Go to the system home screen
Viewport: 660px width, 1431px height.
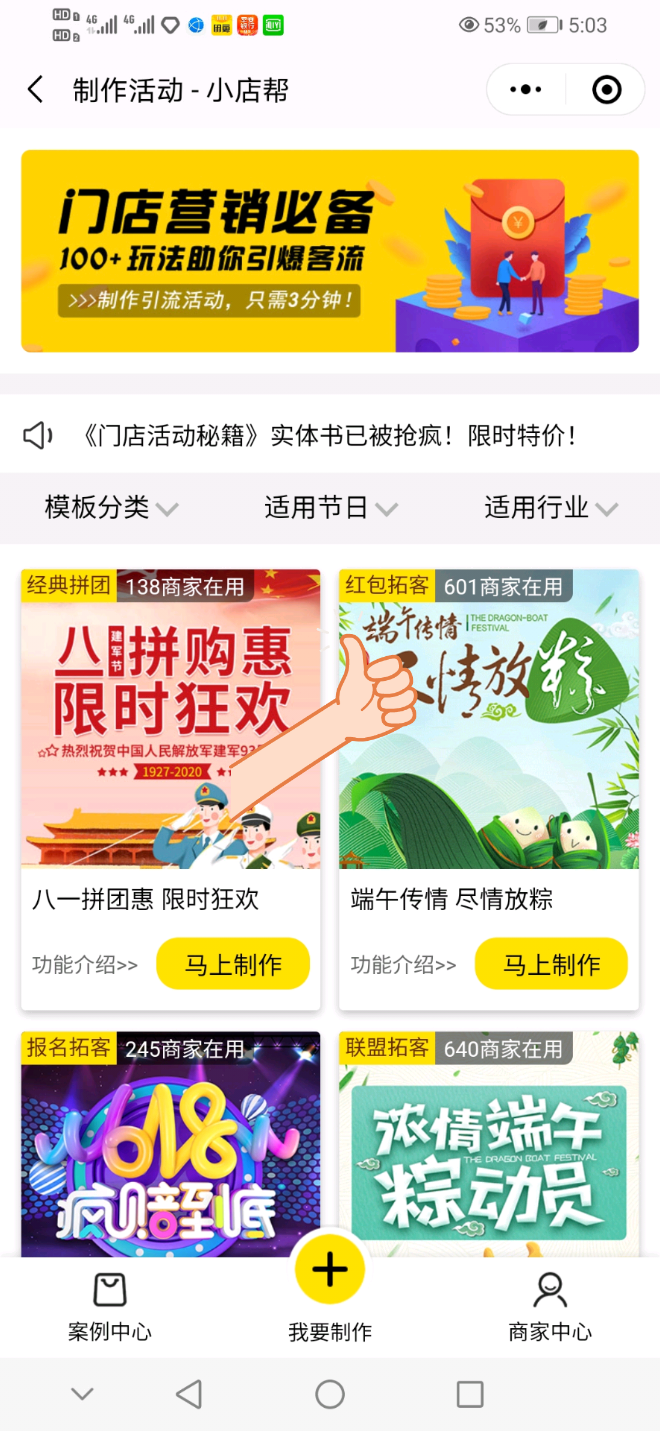point(330,1394)
